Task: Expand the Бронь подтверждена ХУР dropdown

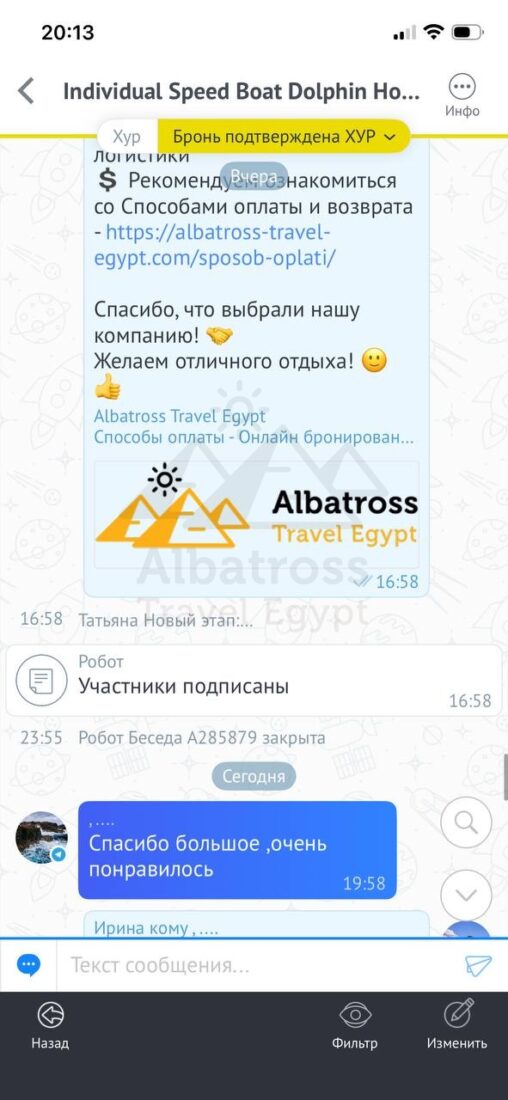Action: coord(283,137)
